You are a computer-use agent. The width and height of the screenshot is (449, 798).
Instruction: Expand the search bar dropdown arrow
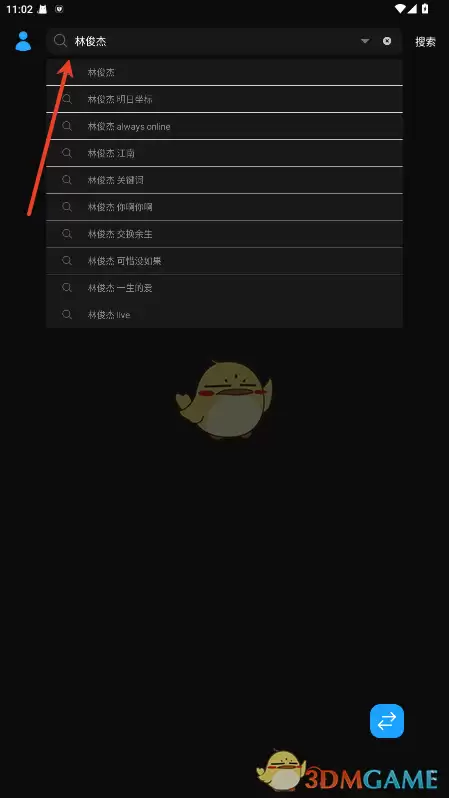click(x=365, y=41)
